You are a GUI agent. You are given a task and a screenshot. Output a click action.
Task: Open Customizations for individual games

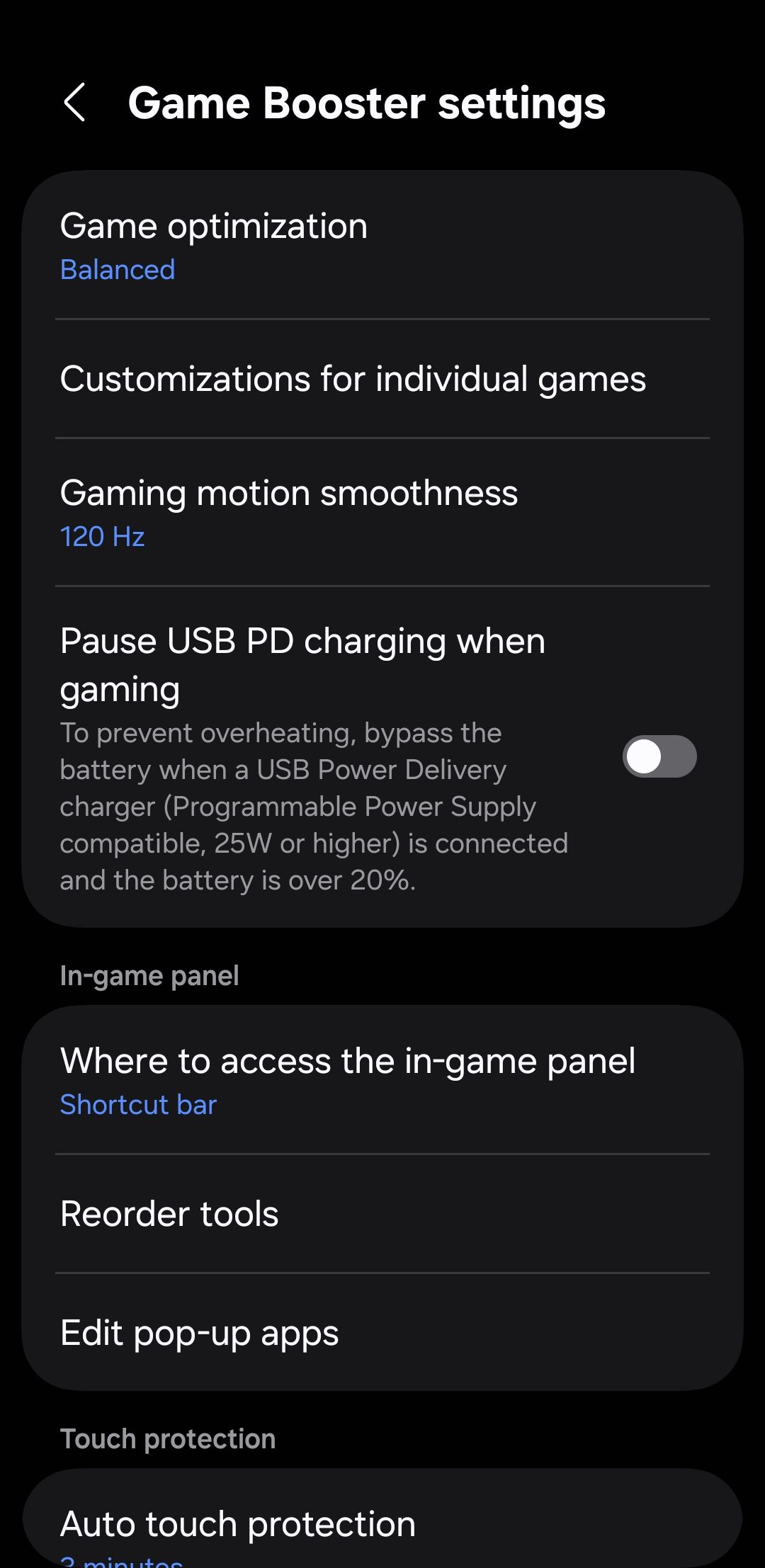pyautogui.click(x=353, y=378)
